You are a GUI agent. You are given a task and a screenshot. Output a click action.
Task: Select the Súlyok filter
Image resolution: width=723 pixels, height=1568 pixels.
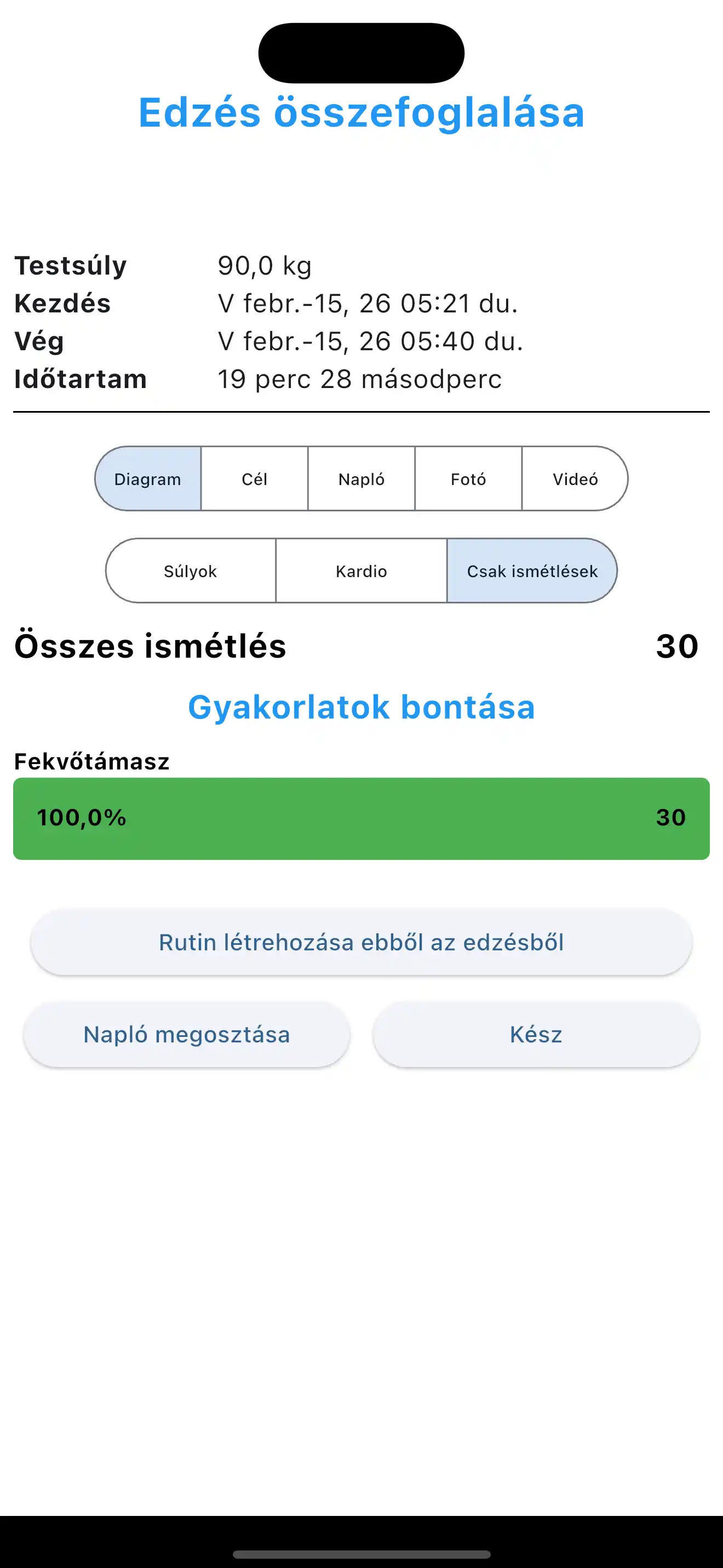(191, 571)
